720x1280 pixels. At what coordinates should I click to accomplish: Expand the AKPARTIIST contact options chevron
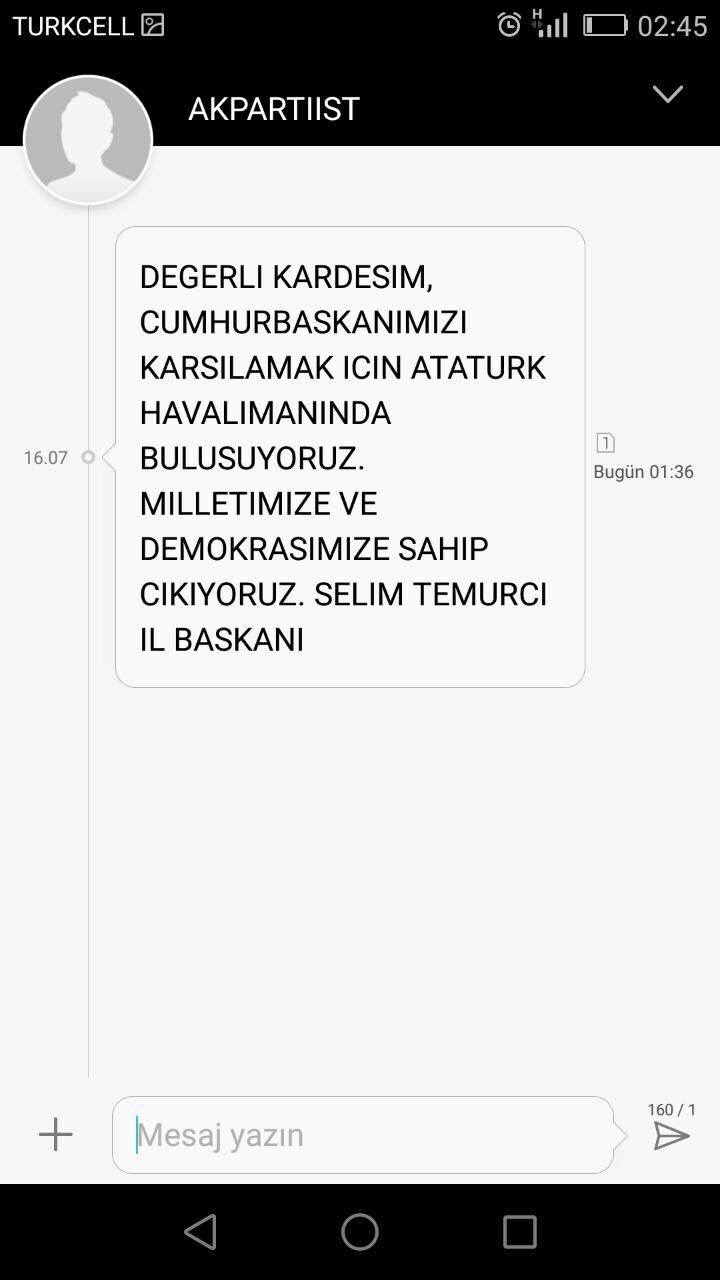[667, 95]
